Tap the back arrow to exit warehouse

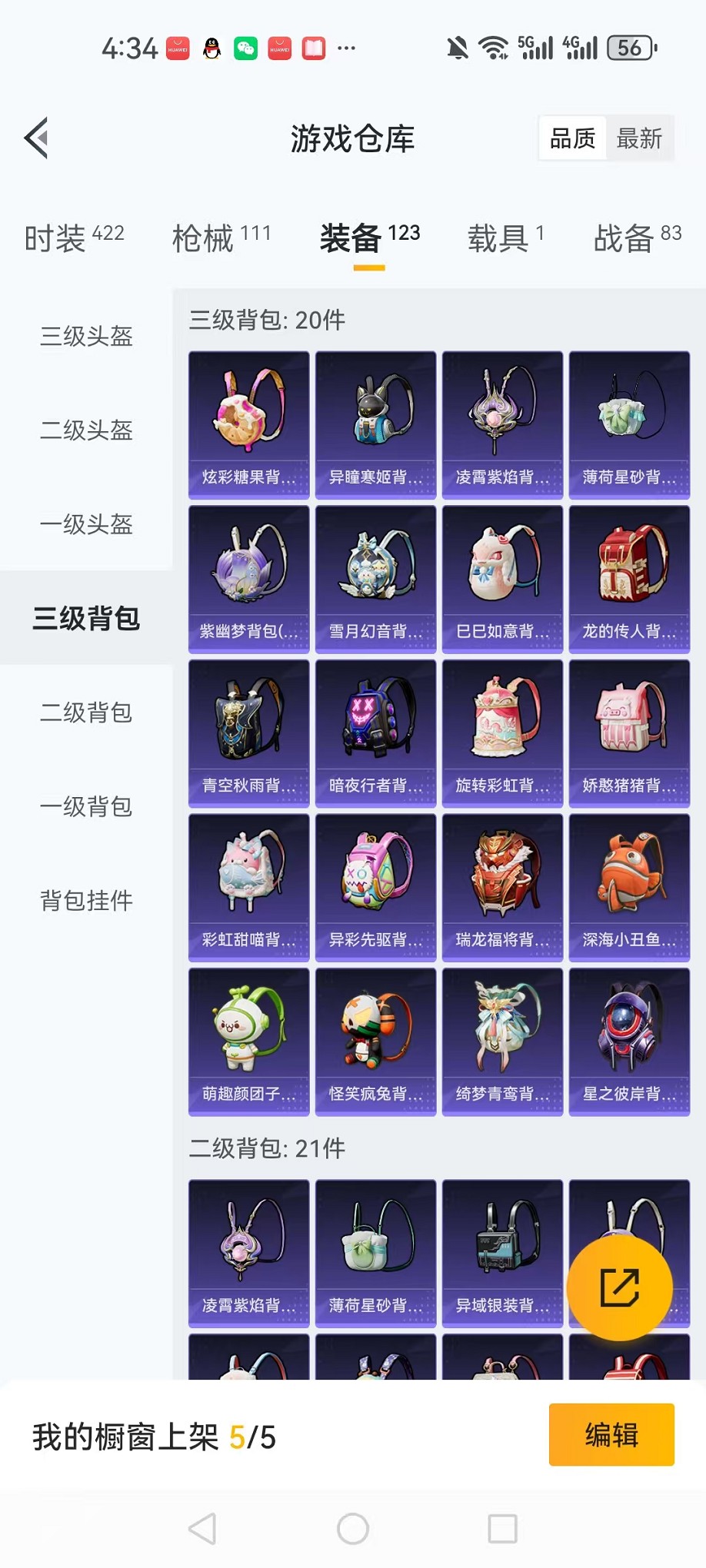tap(36, 138)
